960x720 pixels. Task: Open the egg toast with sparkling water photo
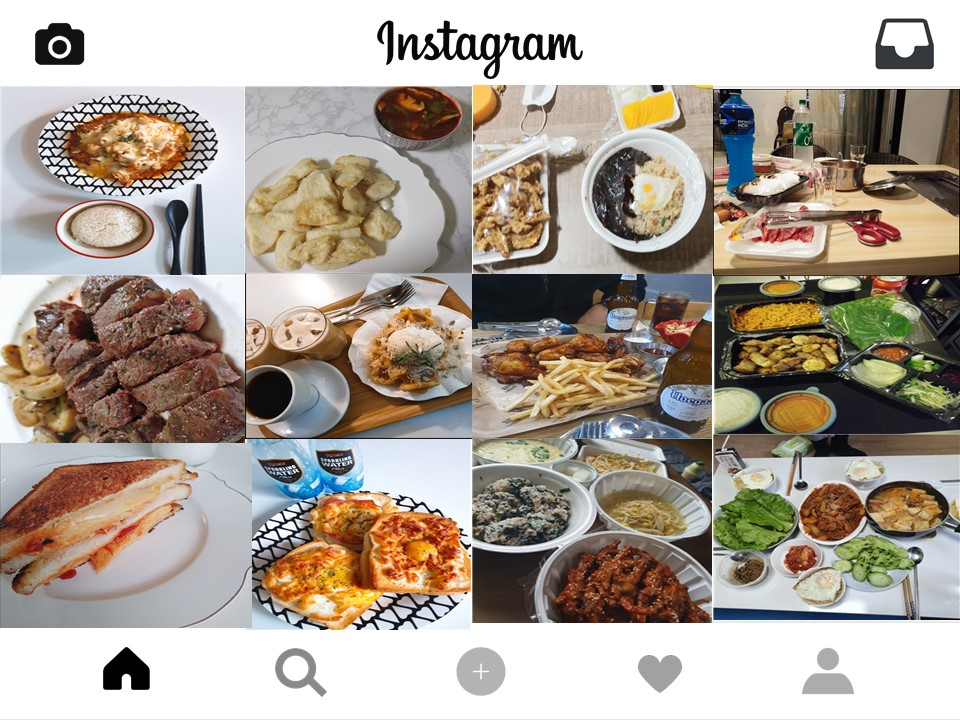(x=361, y=535)
